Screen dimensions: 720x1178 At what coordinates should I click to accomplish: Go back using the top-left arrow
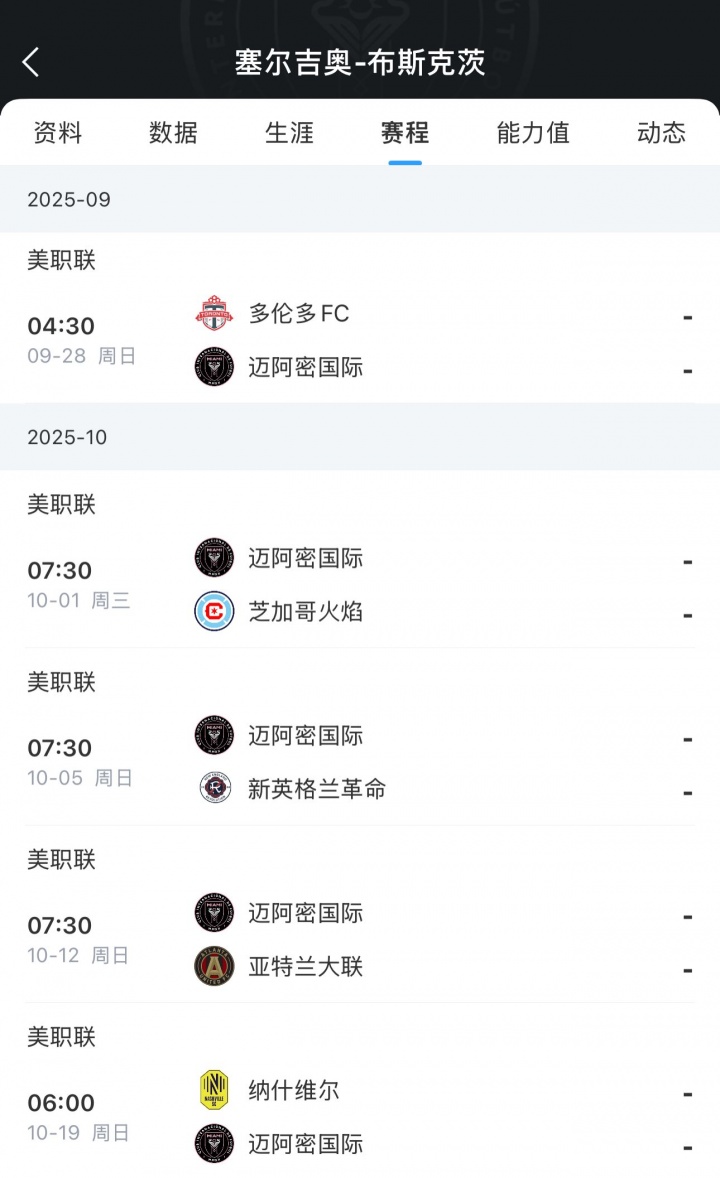point(31,62)
